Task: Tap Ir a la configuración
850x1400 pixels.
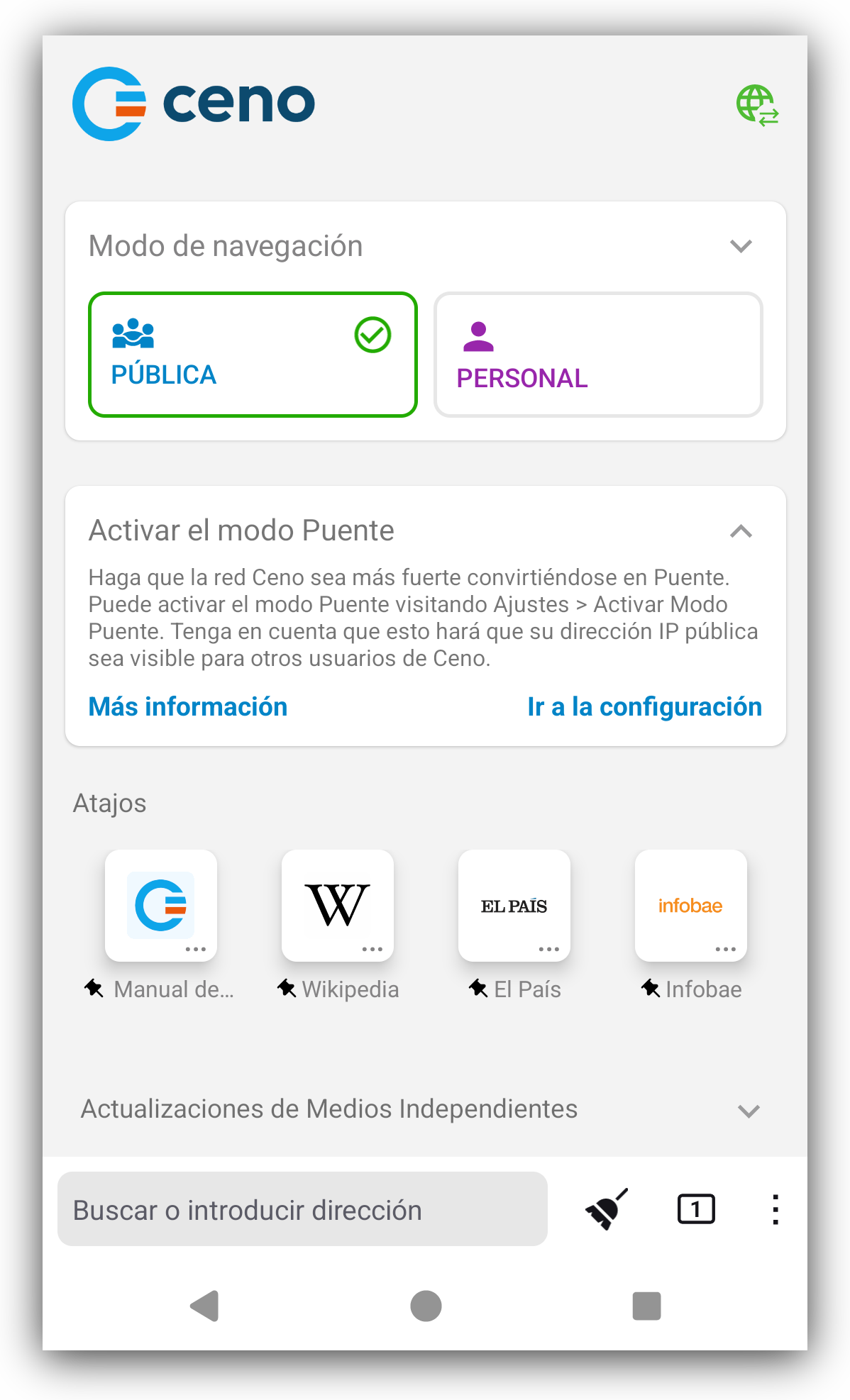Action: point(644,707)
